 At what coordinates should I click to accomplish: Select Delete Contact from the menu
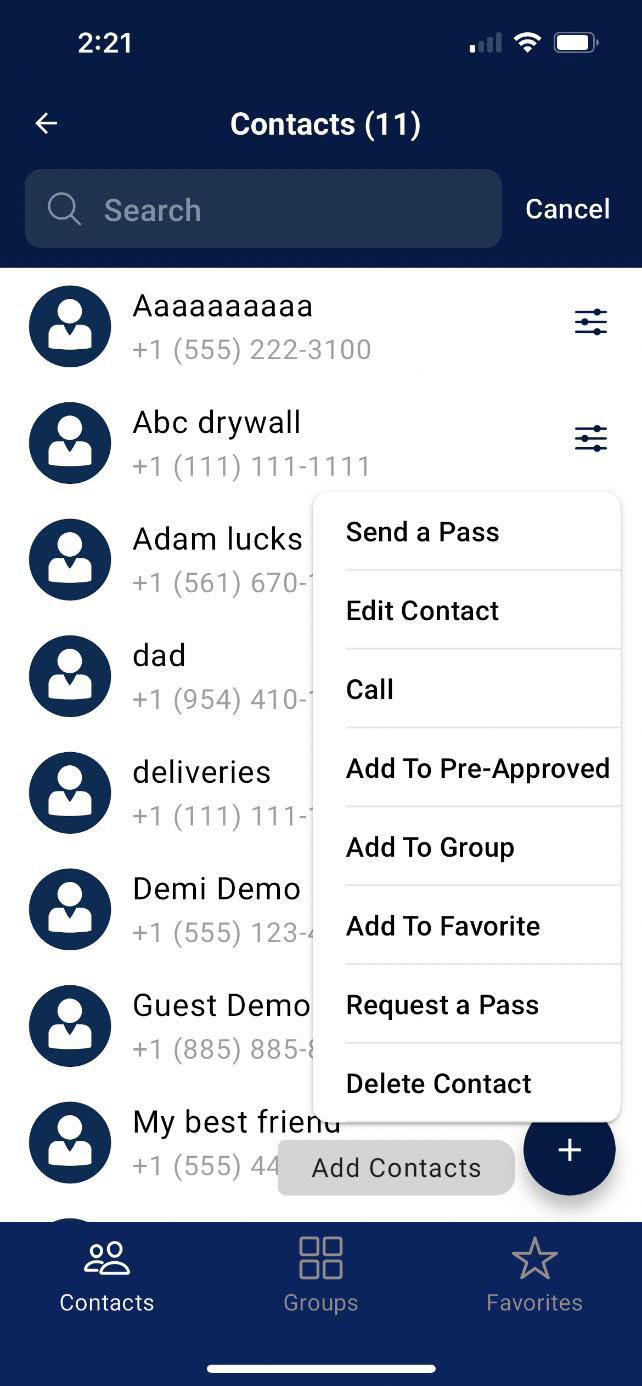439,1084
